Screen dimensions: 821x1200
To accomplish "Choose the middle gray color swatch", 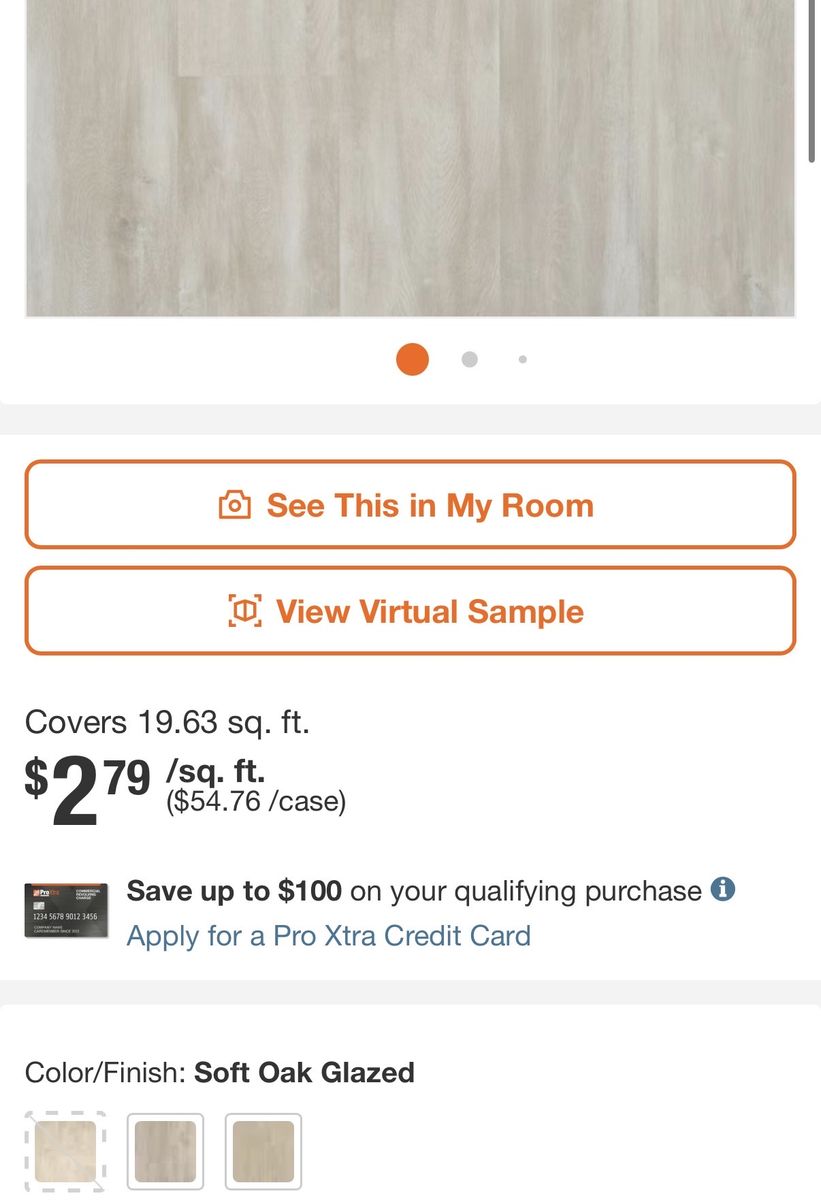I will (x=165, y=1151).
